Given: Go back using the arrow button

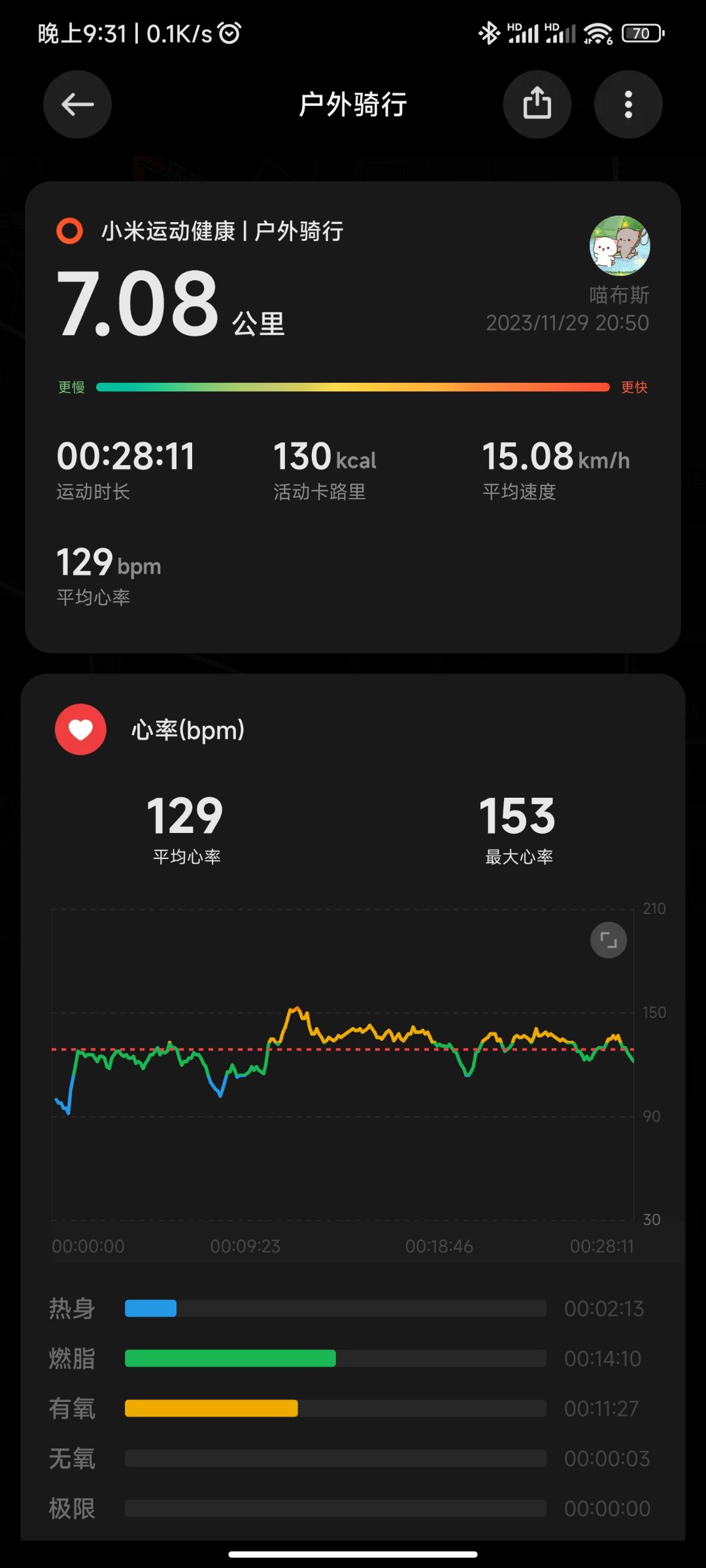Looking at the screenshot, I should click(x=77, y=105).
